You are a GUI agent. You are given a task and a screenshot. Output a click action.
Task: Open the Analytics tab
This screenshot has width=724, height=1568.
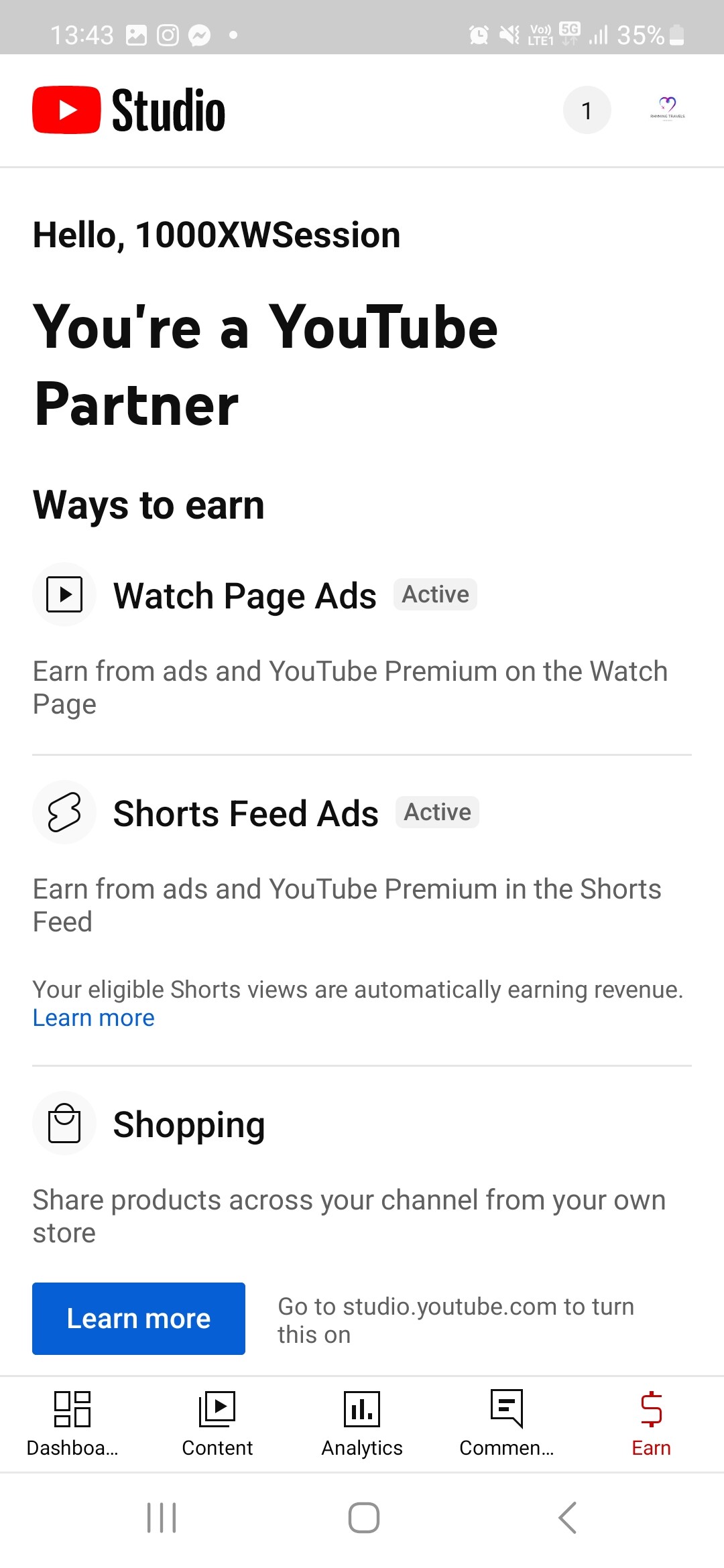point(362,1424)
